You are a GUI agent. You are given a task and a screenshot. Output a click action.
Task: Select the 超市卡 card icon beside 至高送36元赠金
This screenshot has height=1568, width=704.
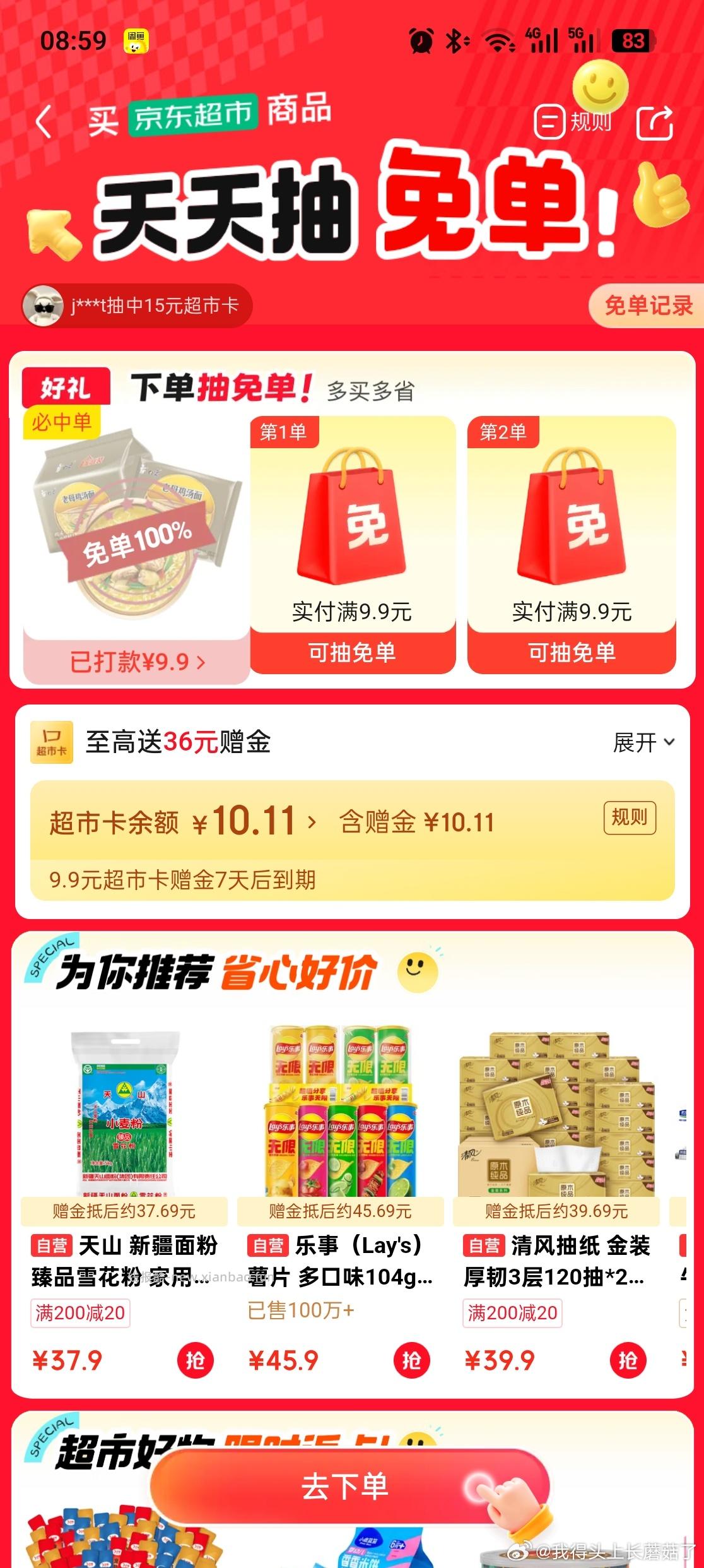(x=53, y=746)
